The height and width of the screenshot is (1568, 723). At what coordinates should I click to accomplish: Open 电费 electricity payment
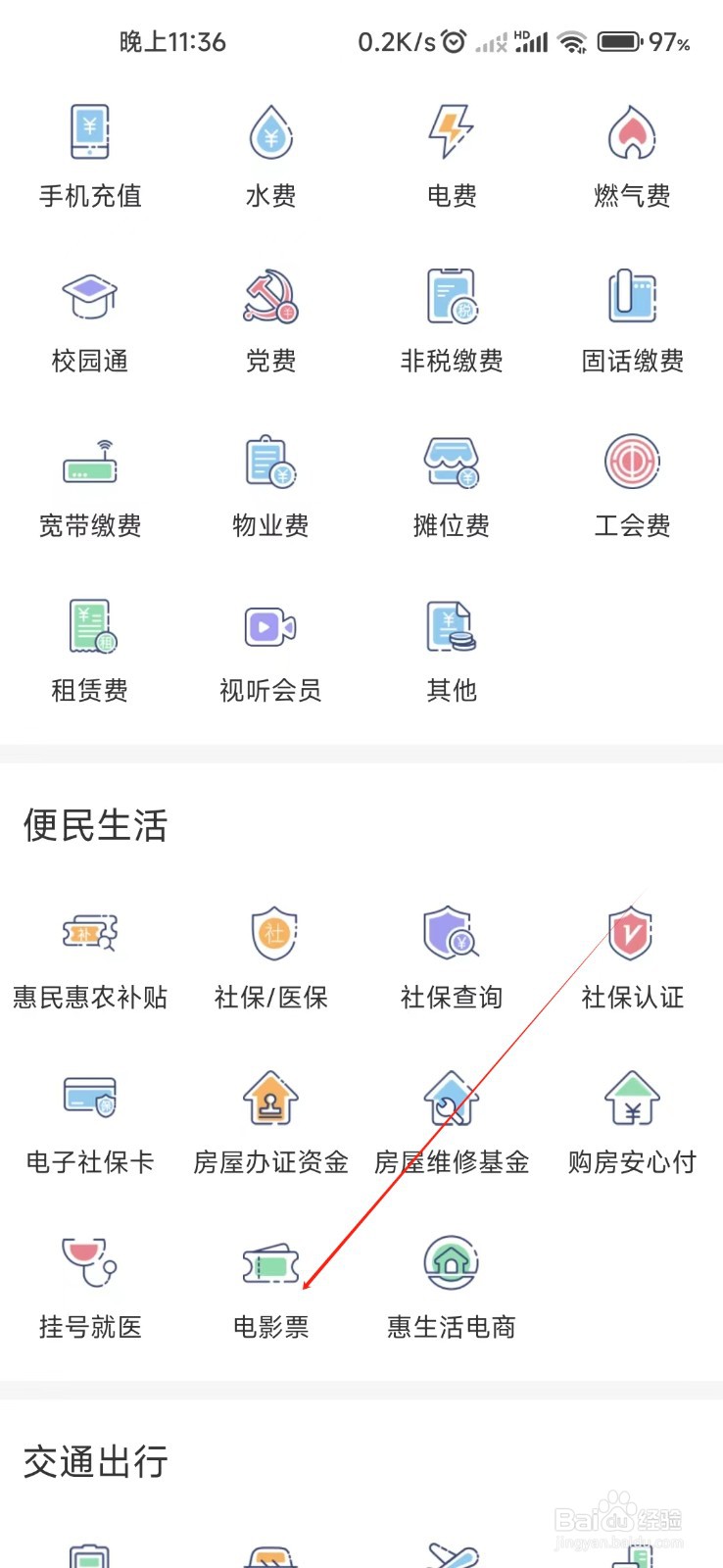pos(452,157)
